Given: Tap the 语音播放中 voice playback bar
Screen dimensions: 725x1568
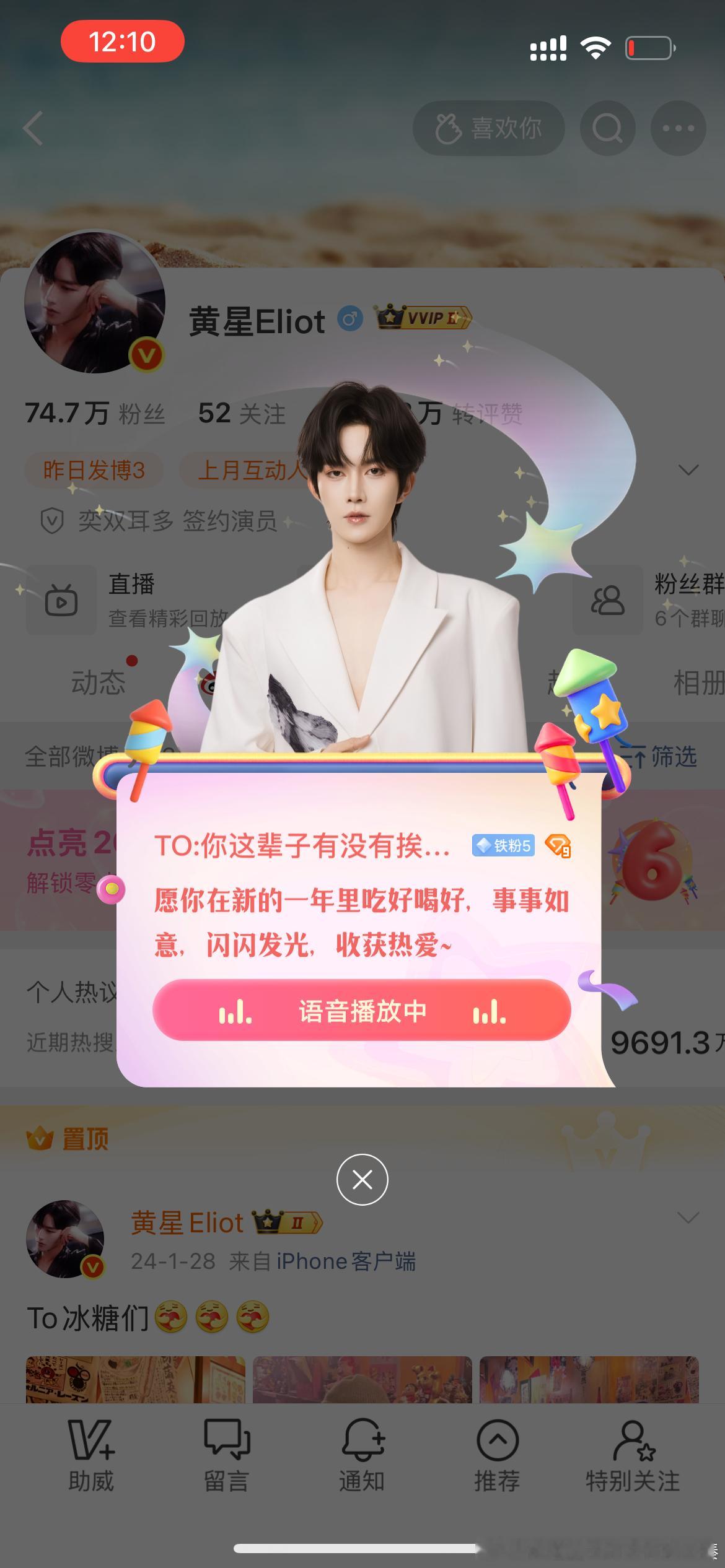Looking at the screenshot, I should pyautogui.click(x=362, y=1010).
